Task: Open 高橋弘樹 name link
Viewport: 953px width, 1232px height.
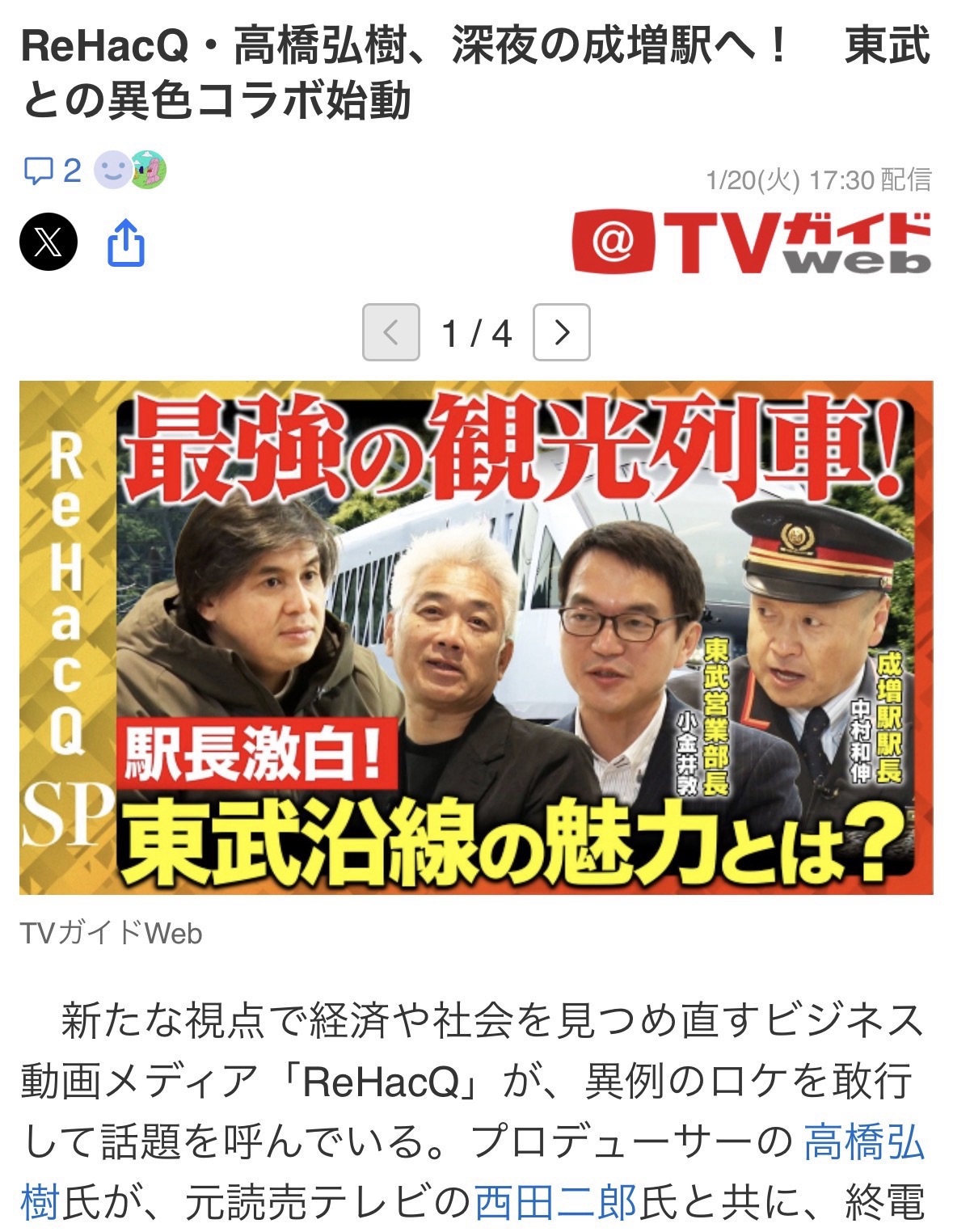Action: click(x=862, y=1143)
